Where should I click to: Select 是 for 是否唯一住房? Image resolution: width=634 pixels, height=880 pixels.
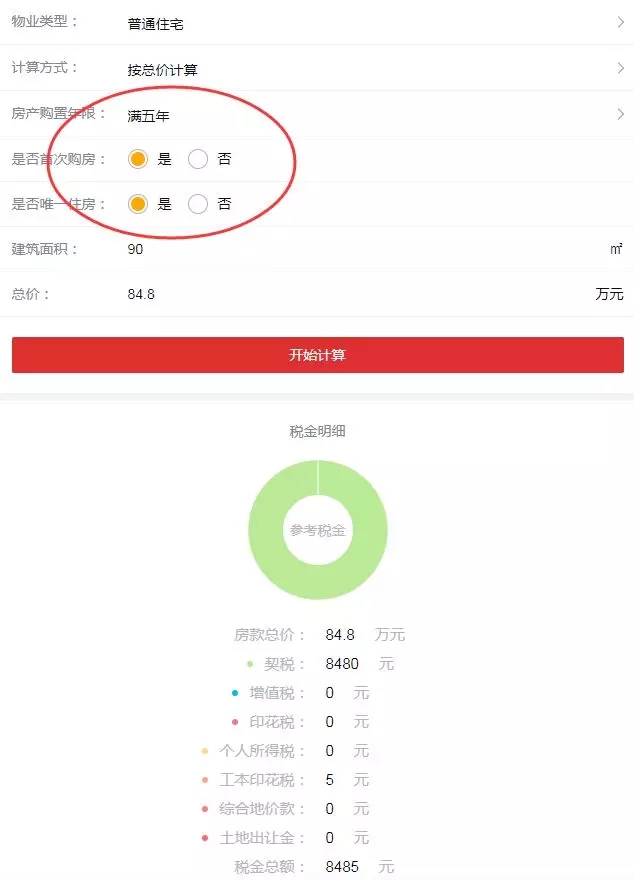[139, 204]
